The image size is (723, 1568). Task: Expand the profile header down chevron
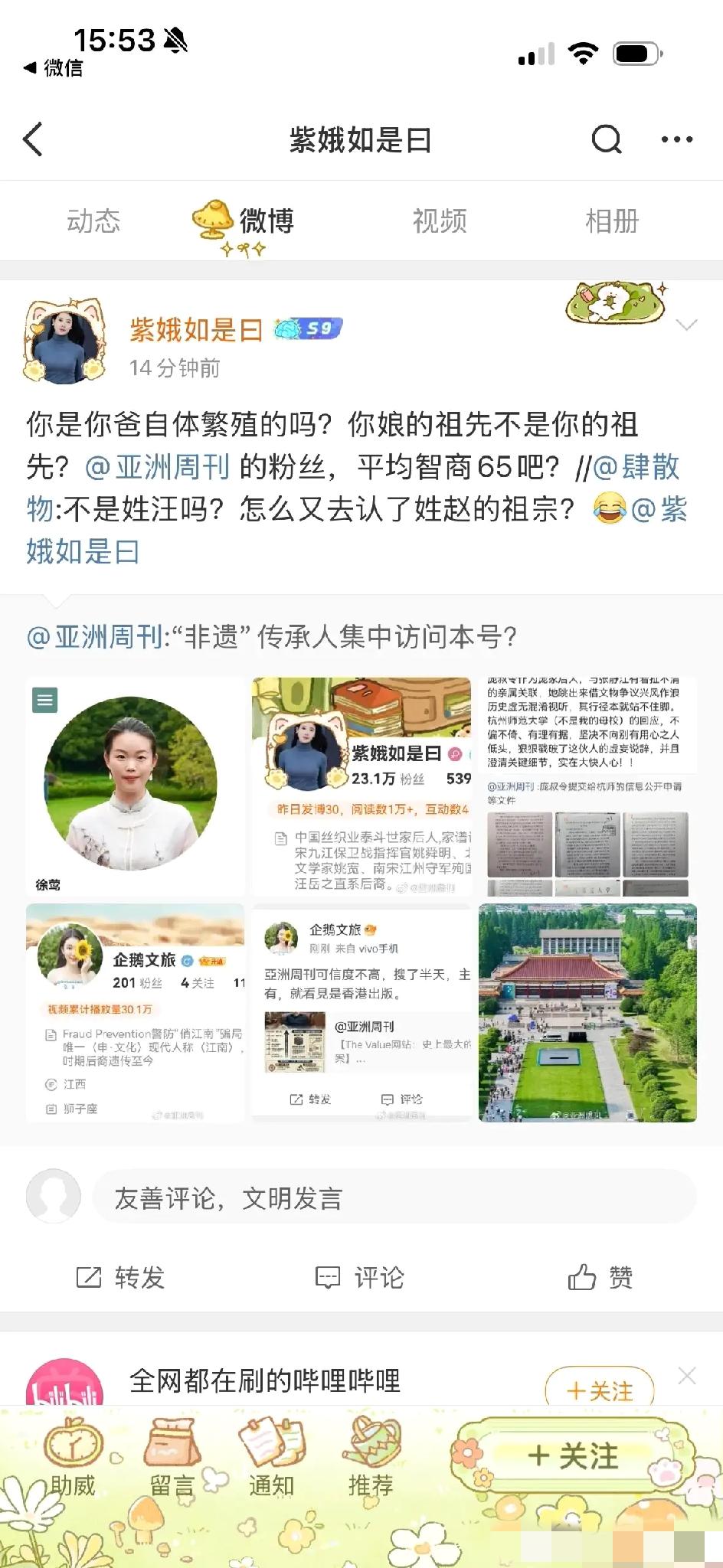pos(687,325)
